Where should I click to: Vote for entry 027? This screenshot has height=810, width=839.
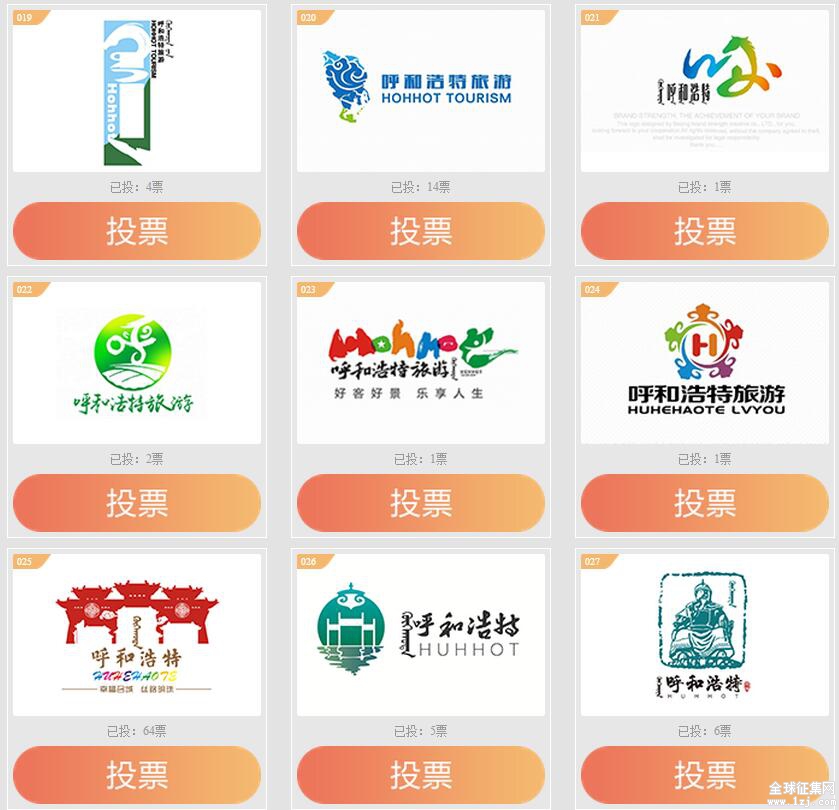pos(704,774)
